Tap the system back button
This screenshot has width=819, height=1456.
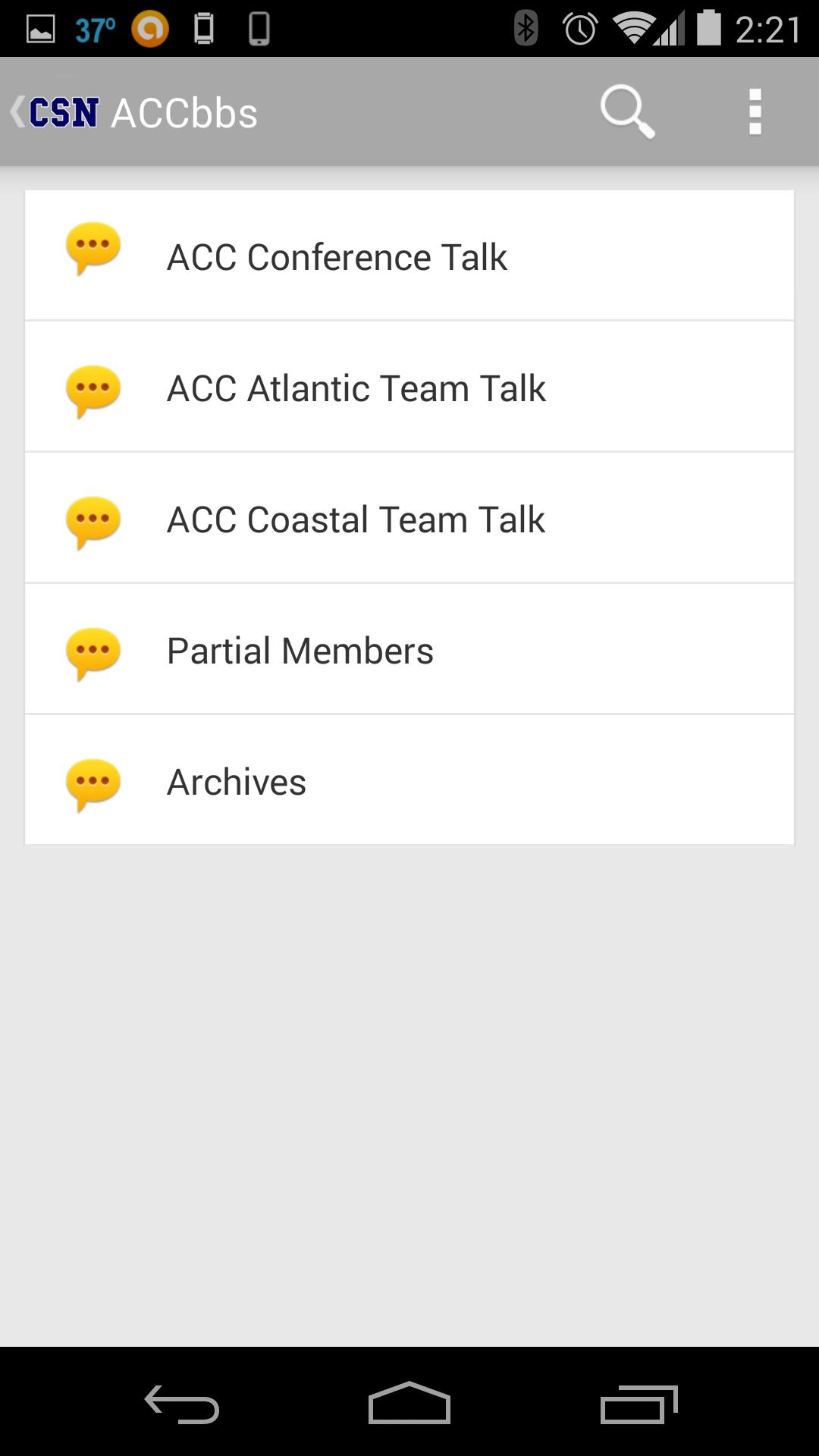(182, 1404)
